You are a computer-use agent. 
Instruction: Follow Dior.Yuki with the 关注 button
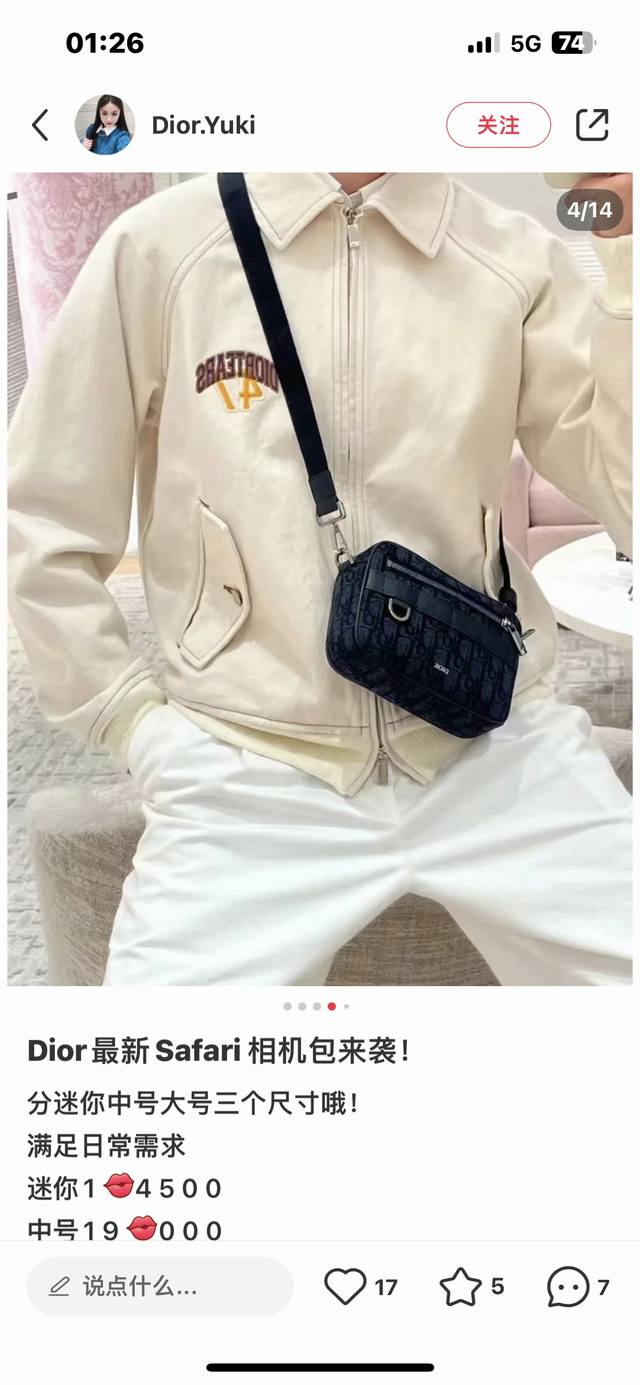(498, 125)
